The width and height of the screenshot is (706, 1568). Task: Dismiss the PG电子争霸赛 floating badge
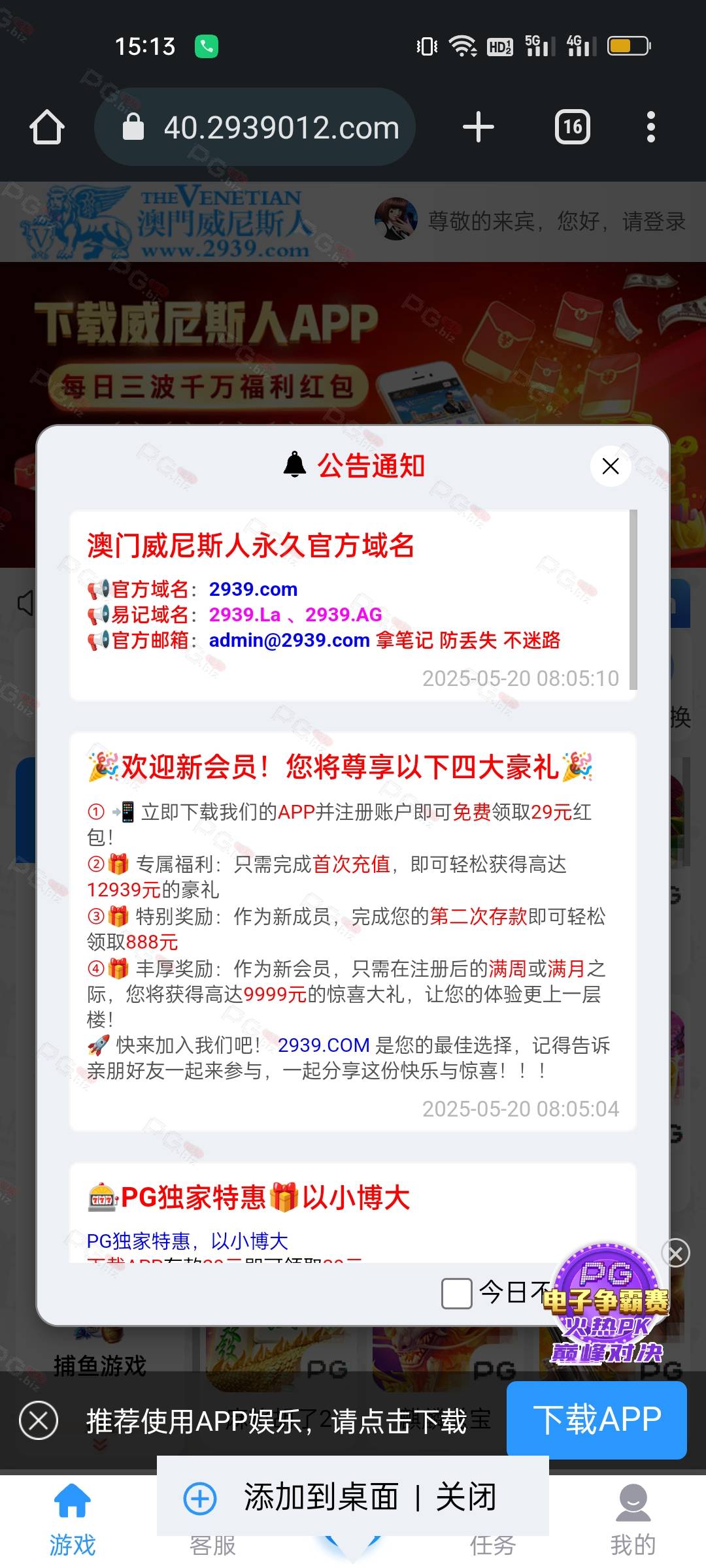676,1253
